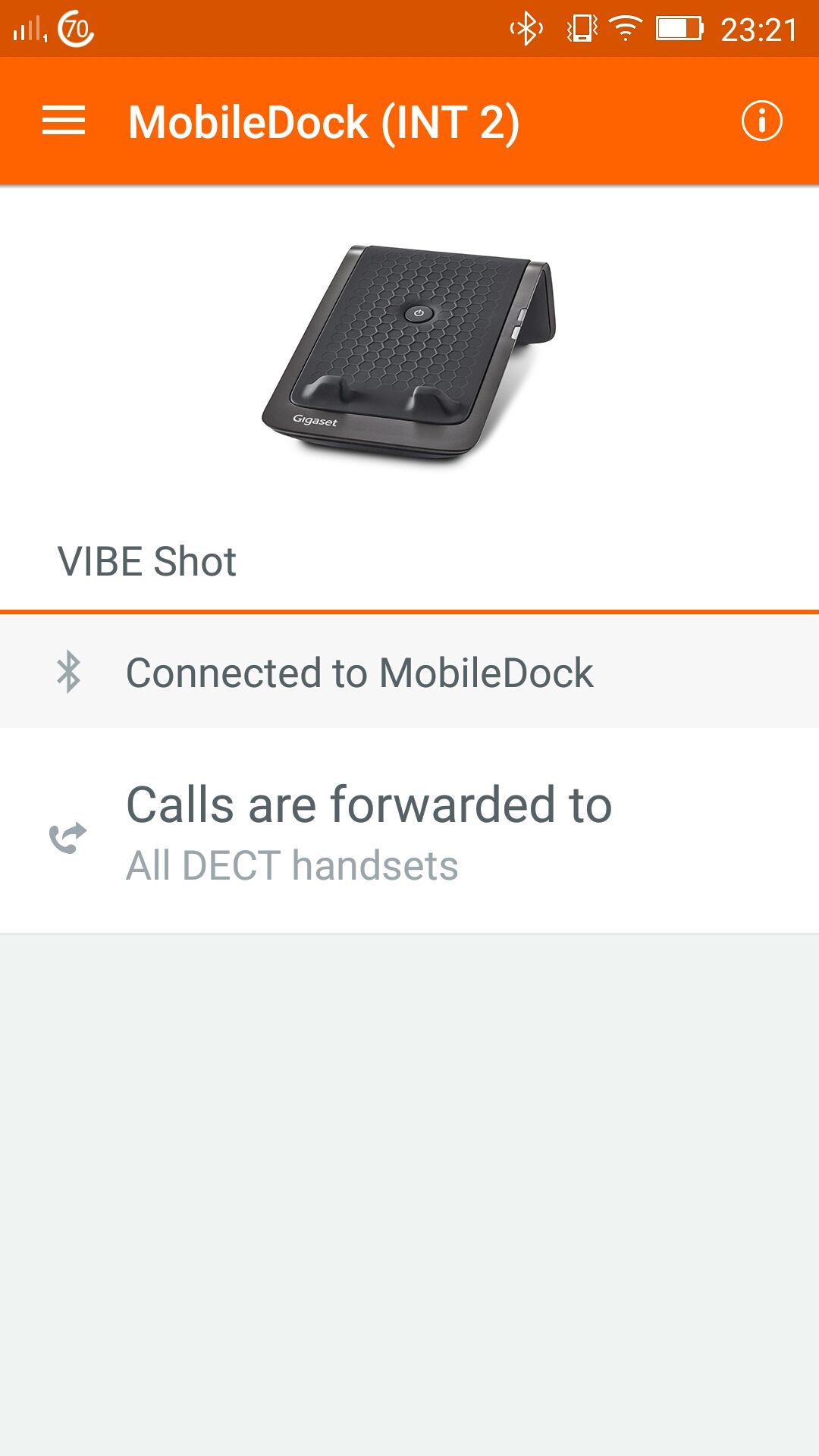Open the info icon in the app bar

[761, 121]
